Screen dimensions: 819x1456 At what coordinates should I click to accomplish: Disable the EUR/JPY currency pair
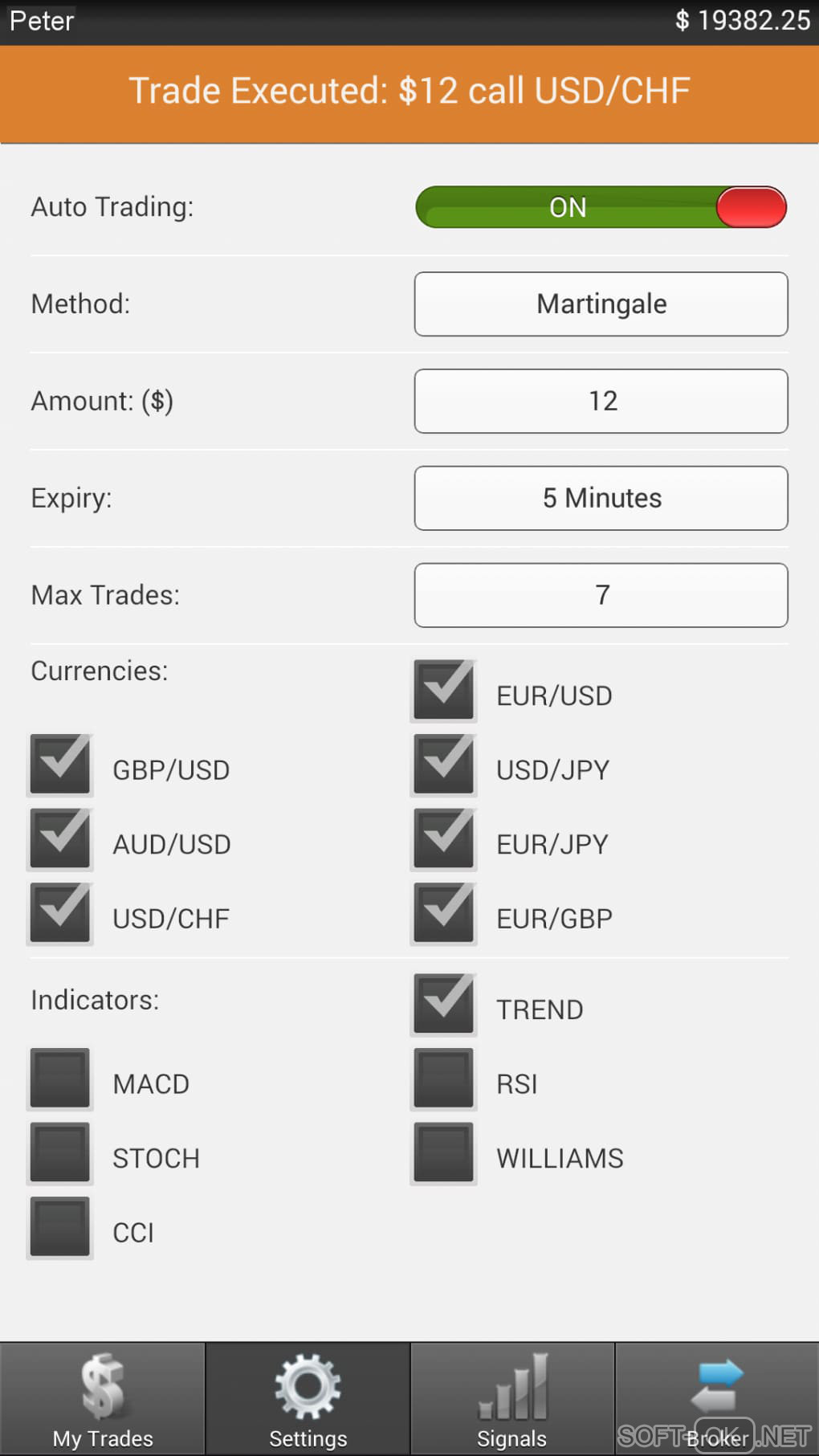(x=444, y=839)
